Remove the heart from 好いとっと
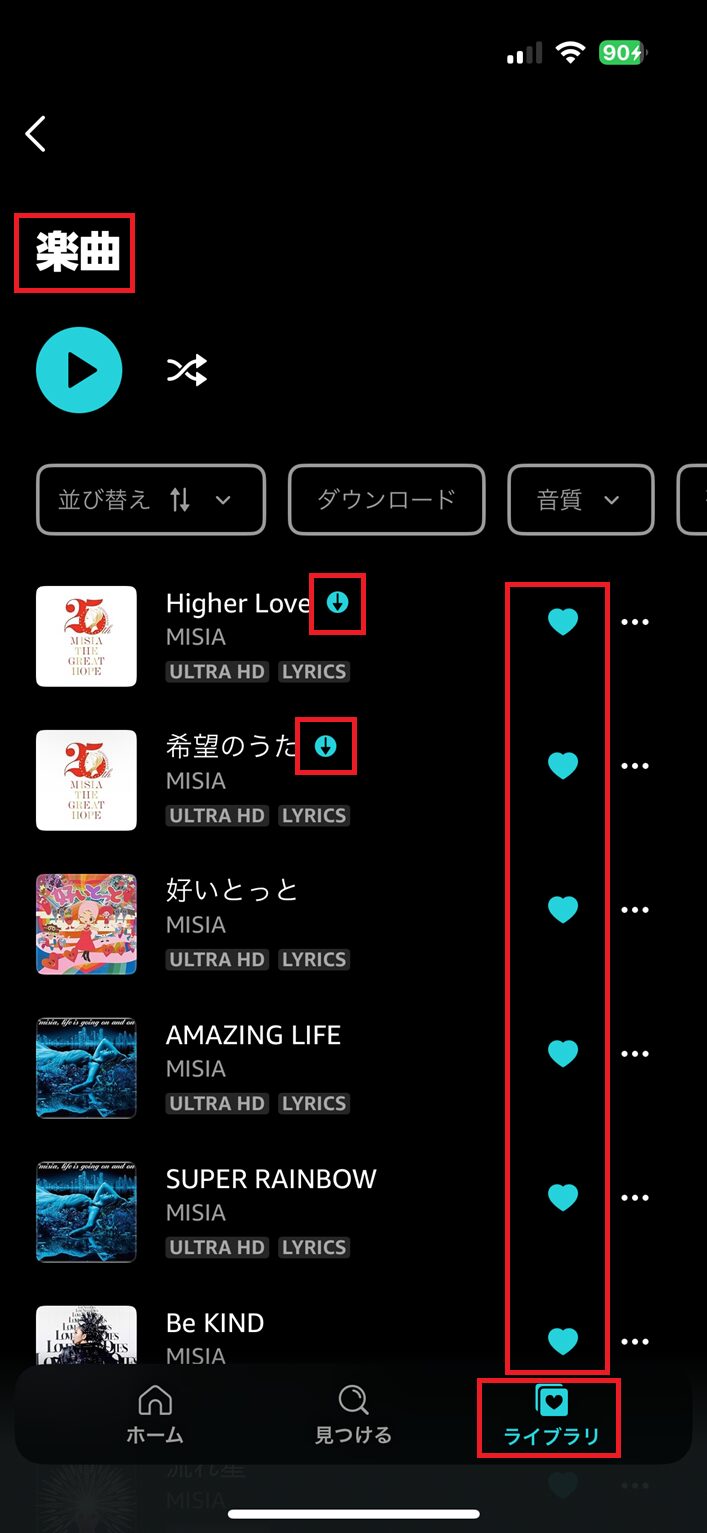Image resolution: width=707 pixels, height=1533 pixels. coord(563,910)
